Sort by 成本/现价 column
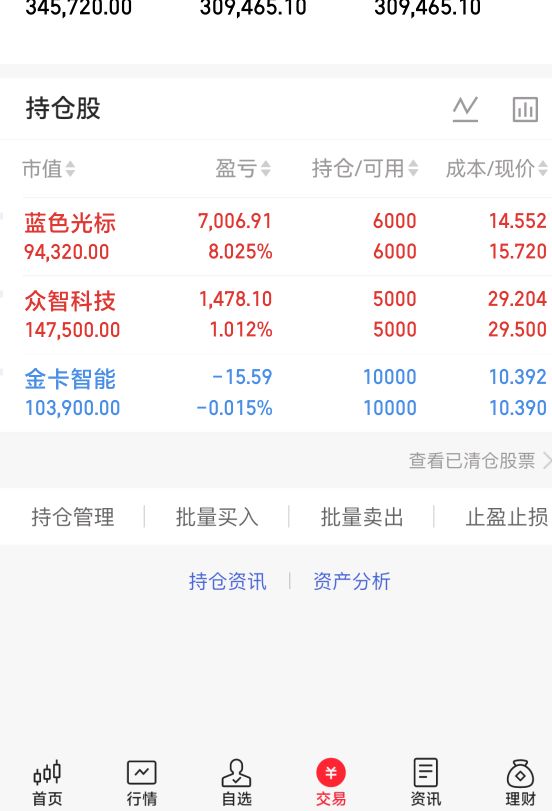The image size is (552, 811). coord(497,169)
